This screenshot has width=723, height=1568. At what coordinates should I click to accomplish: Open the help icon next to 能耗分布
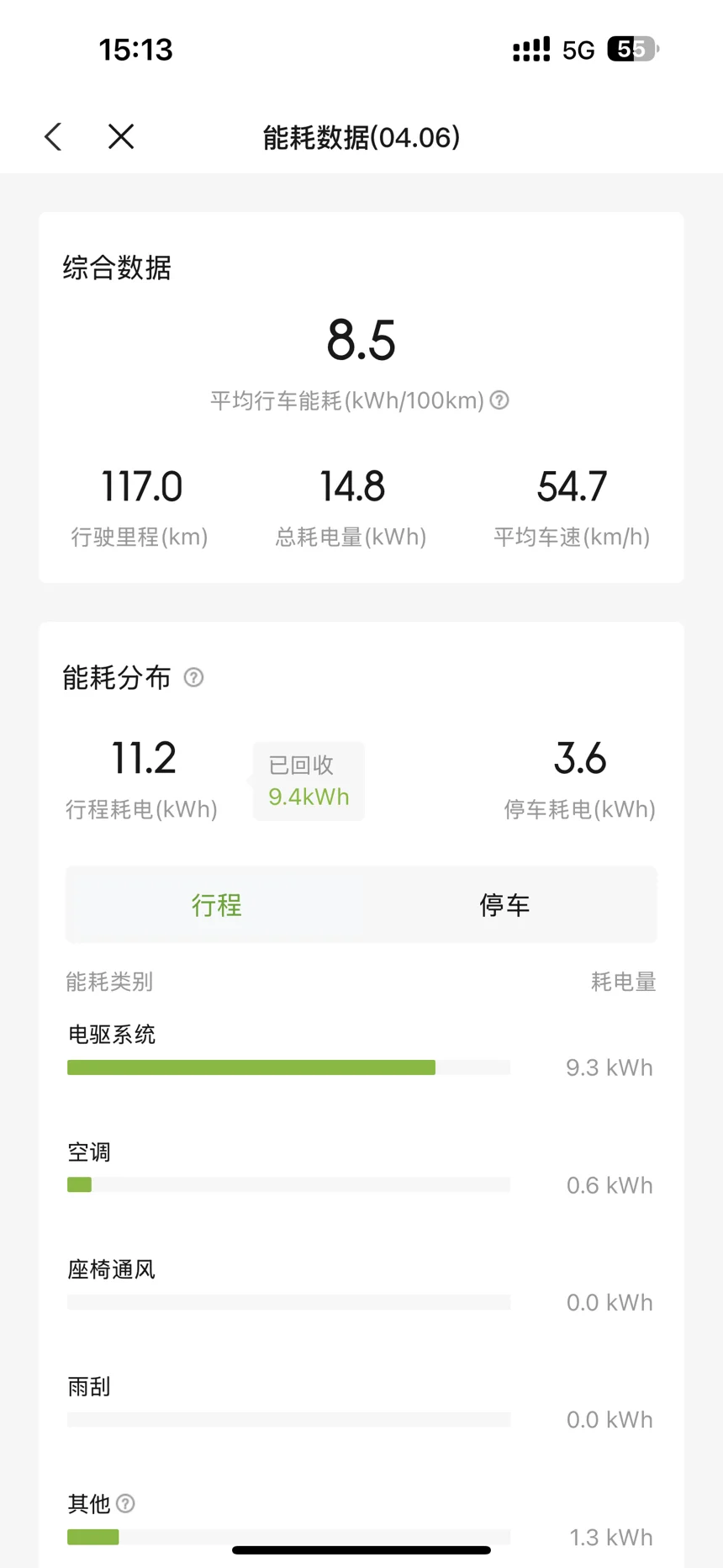coord(193,677)
